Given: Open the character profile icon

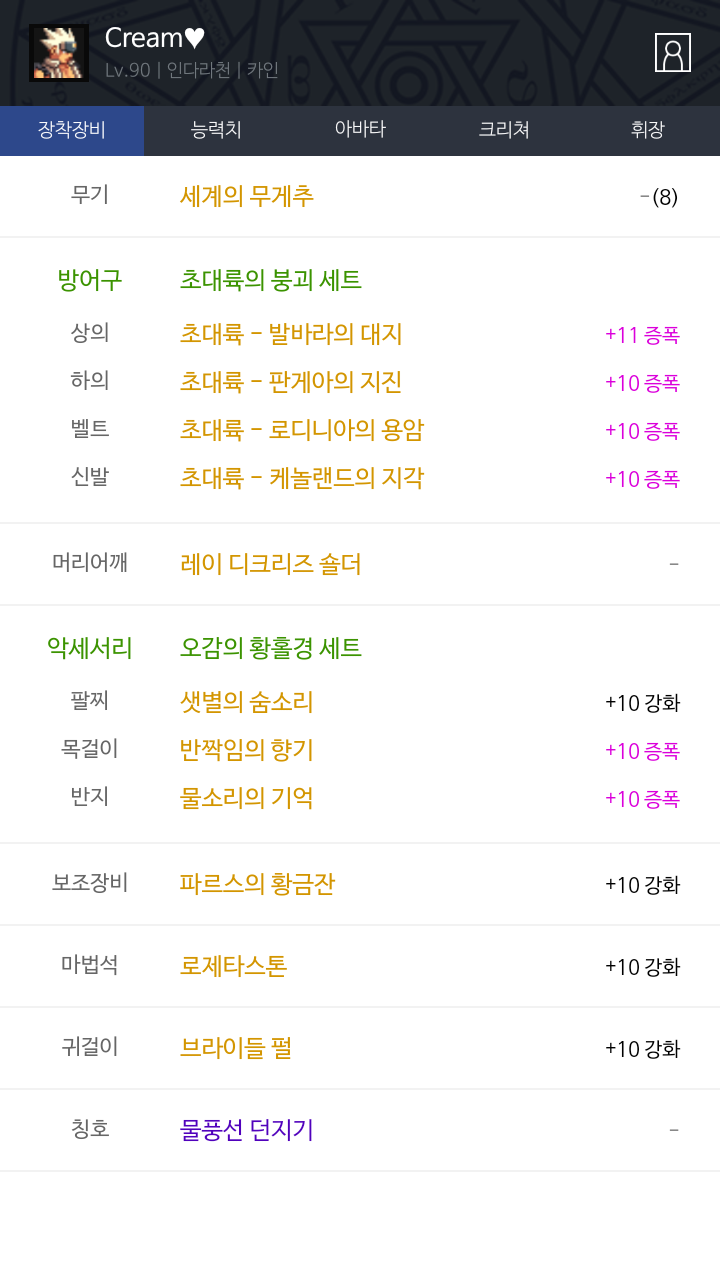Looking at the screenshot, I should point(673,53).
